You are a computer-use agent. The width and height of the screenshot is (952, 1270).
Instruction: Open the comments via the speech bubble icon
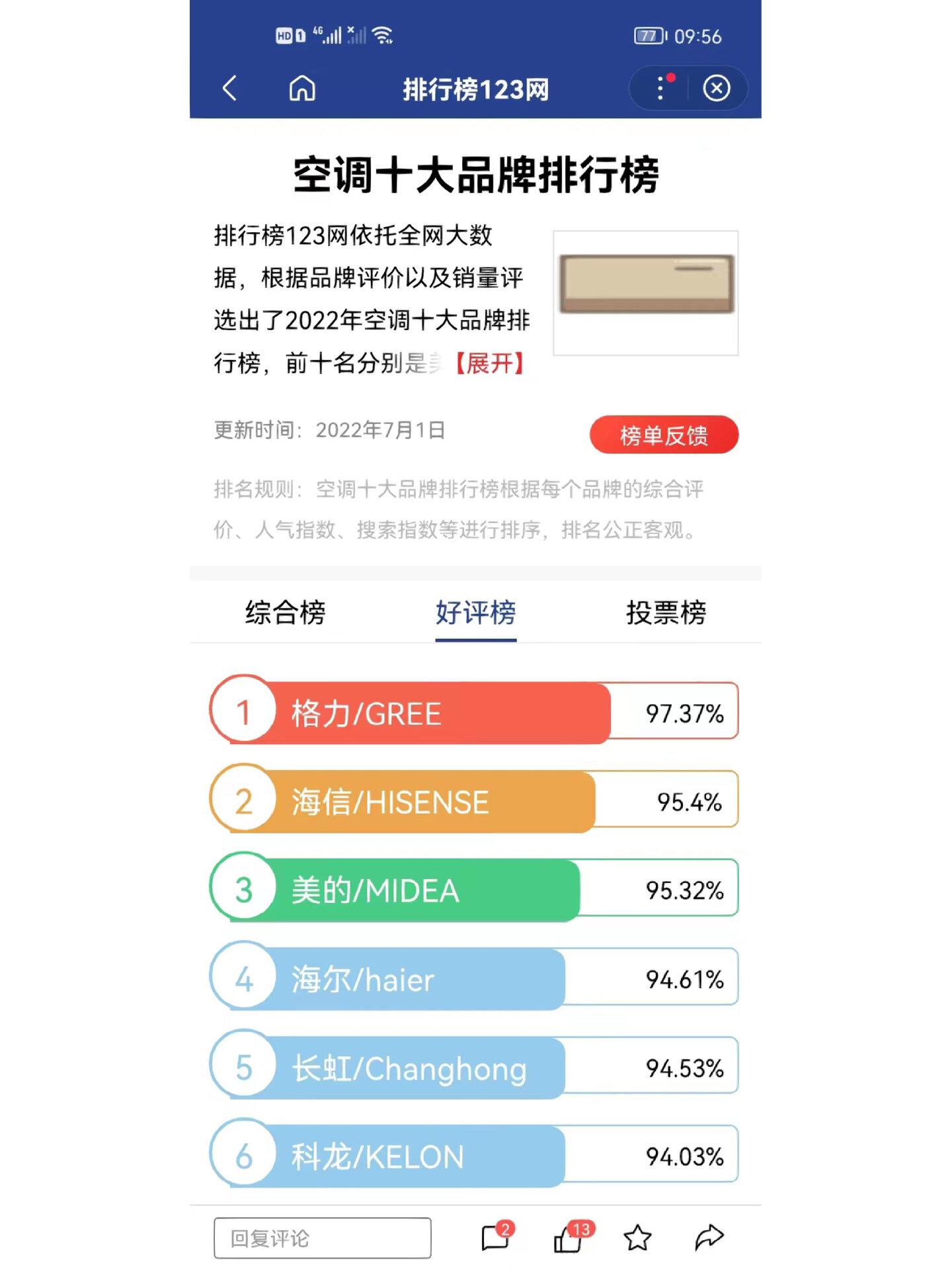click(495, 1238)
